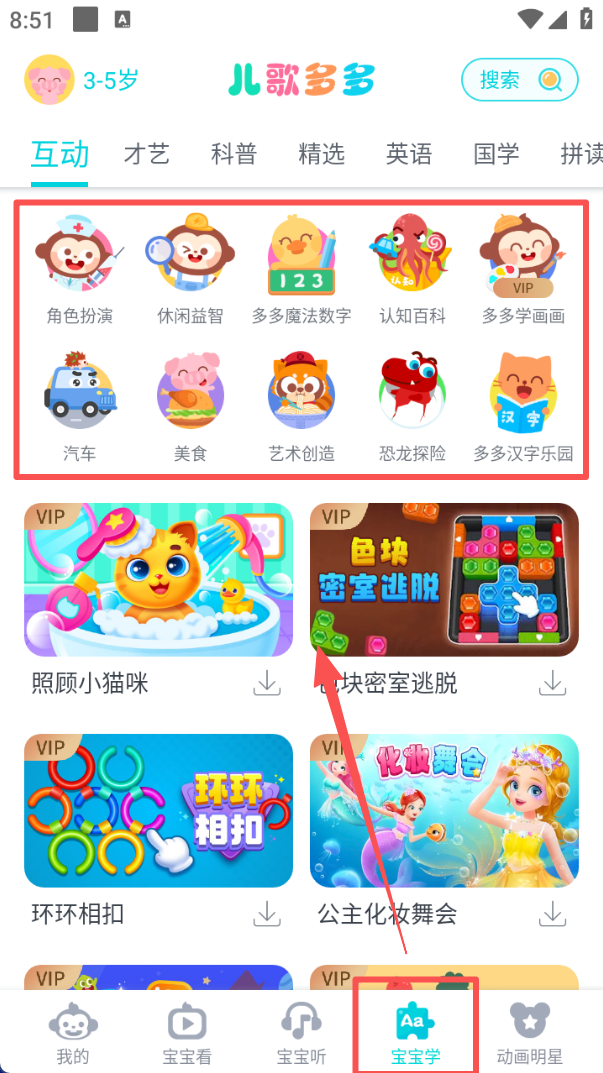Download the 环环相扣 game
Screen dimensions: 603x1073
tap(267, 913)
